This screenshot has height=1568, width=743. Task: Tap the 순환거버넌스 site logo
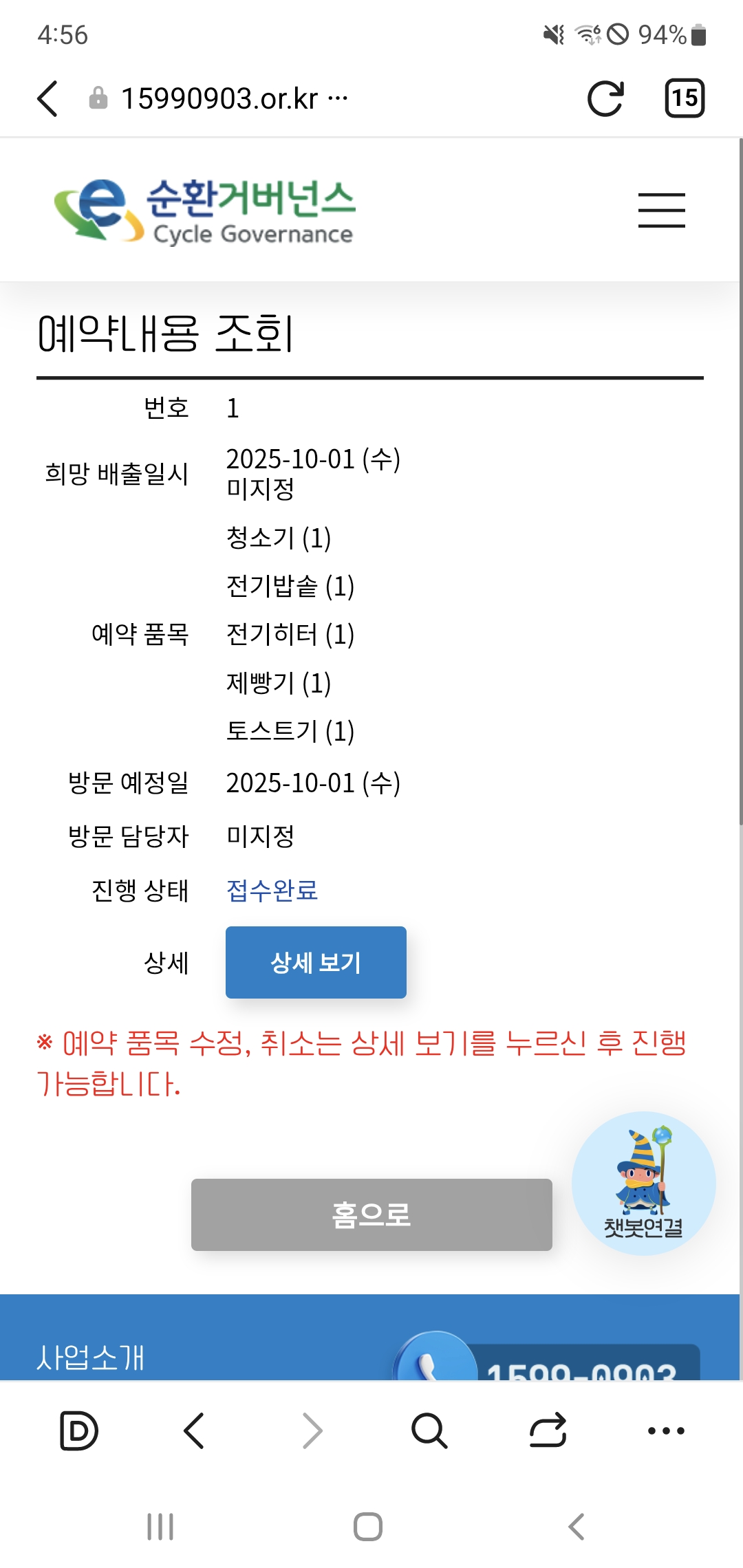coord(205,210)
